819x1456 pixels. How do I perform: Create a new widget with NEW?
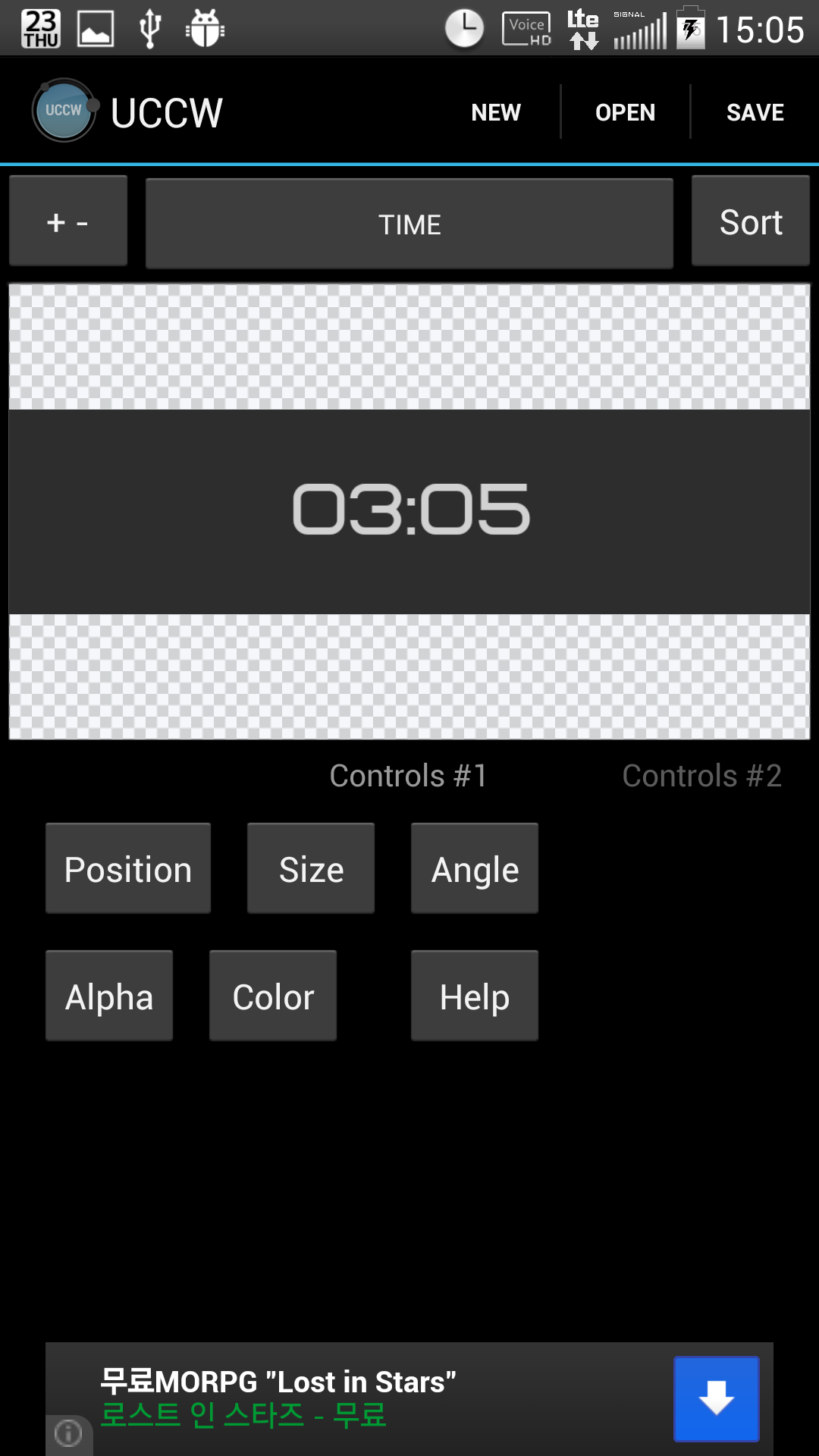[496, 112]
